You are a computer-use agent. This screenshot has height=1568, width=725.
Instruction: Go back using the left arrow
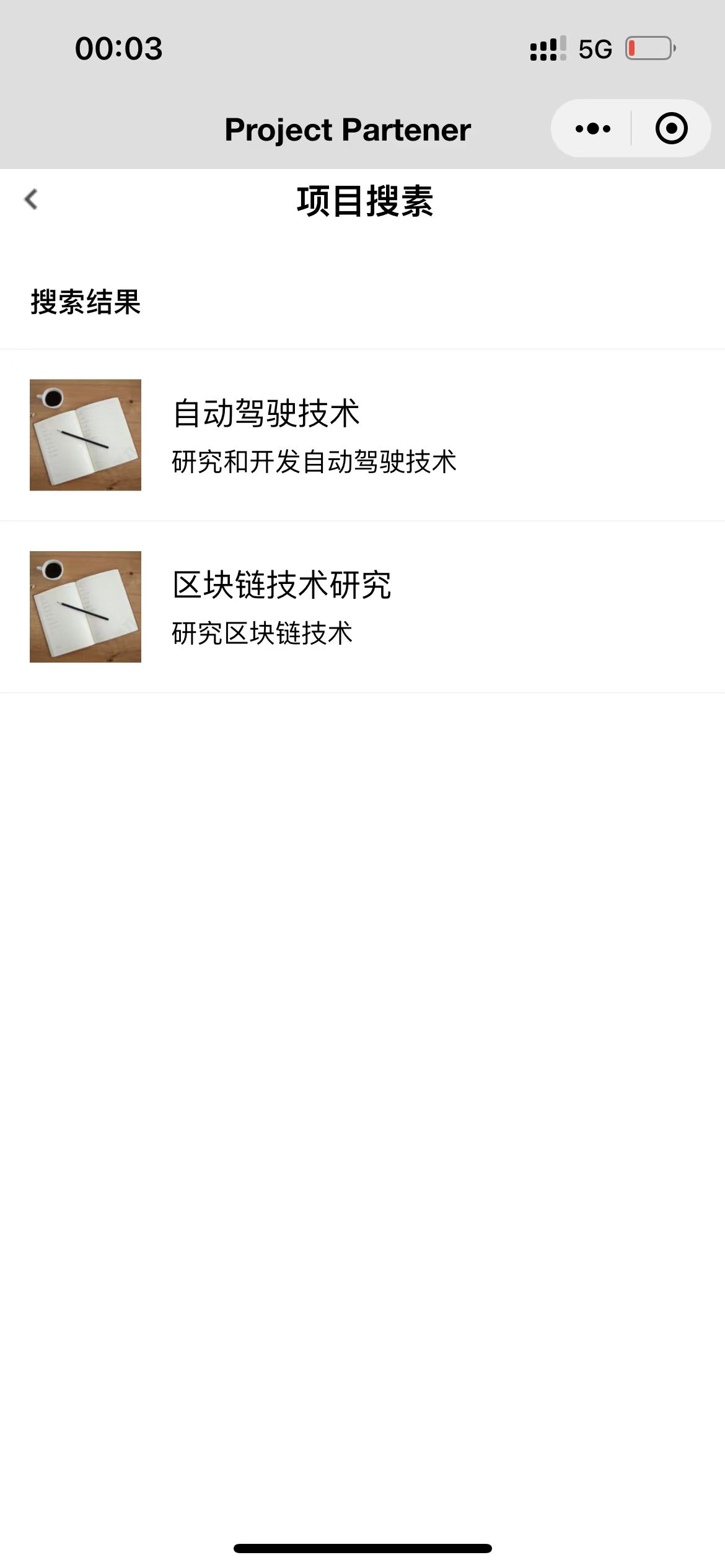[x=31, y=199]
